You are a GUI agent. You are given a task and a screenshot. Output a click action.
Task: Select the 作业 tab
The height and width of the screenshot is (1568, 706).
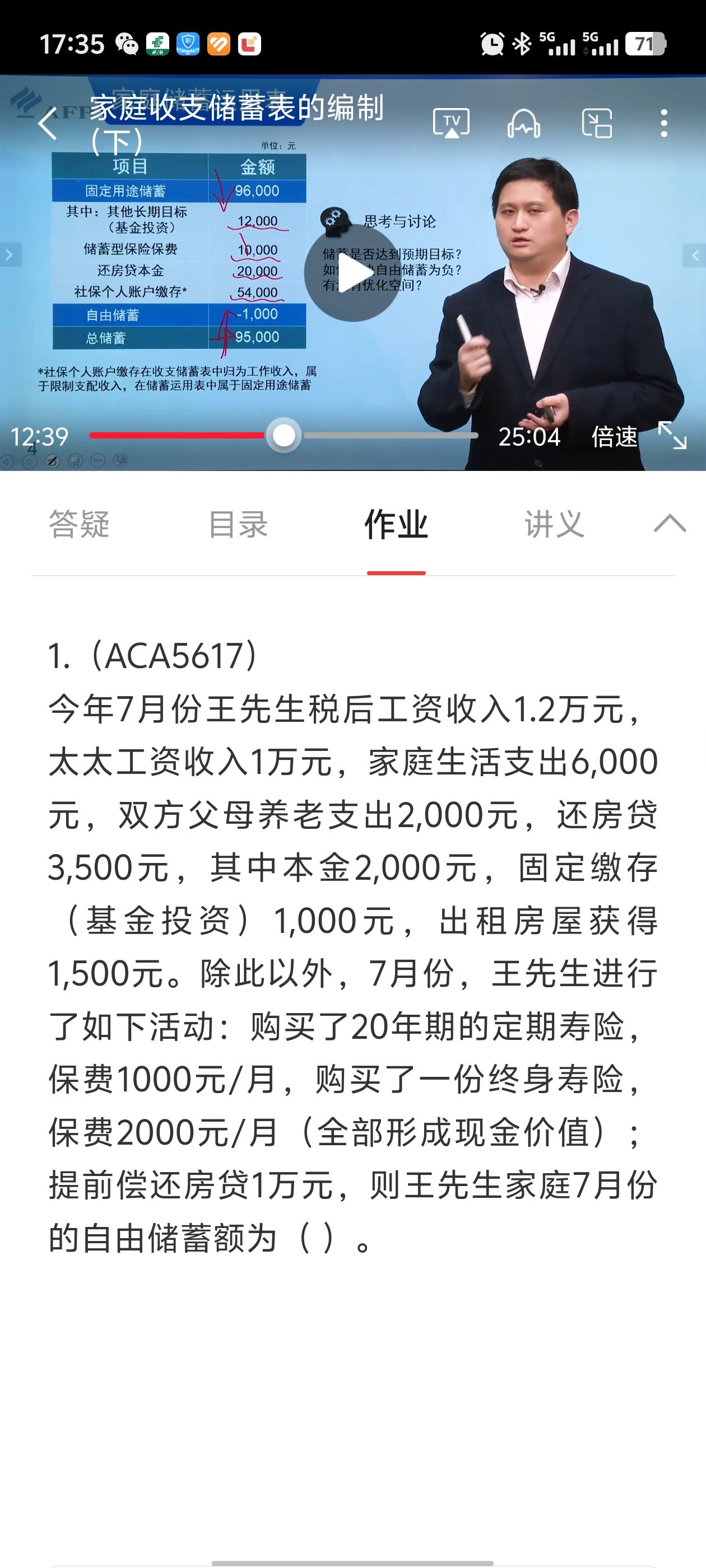[x=396, y=524]
